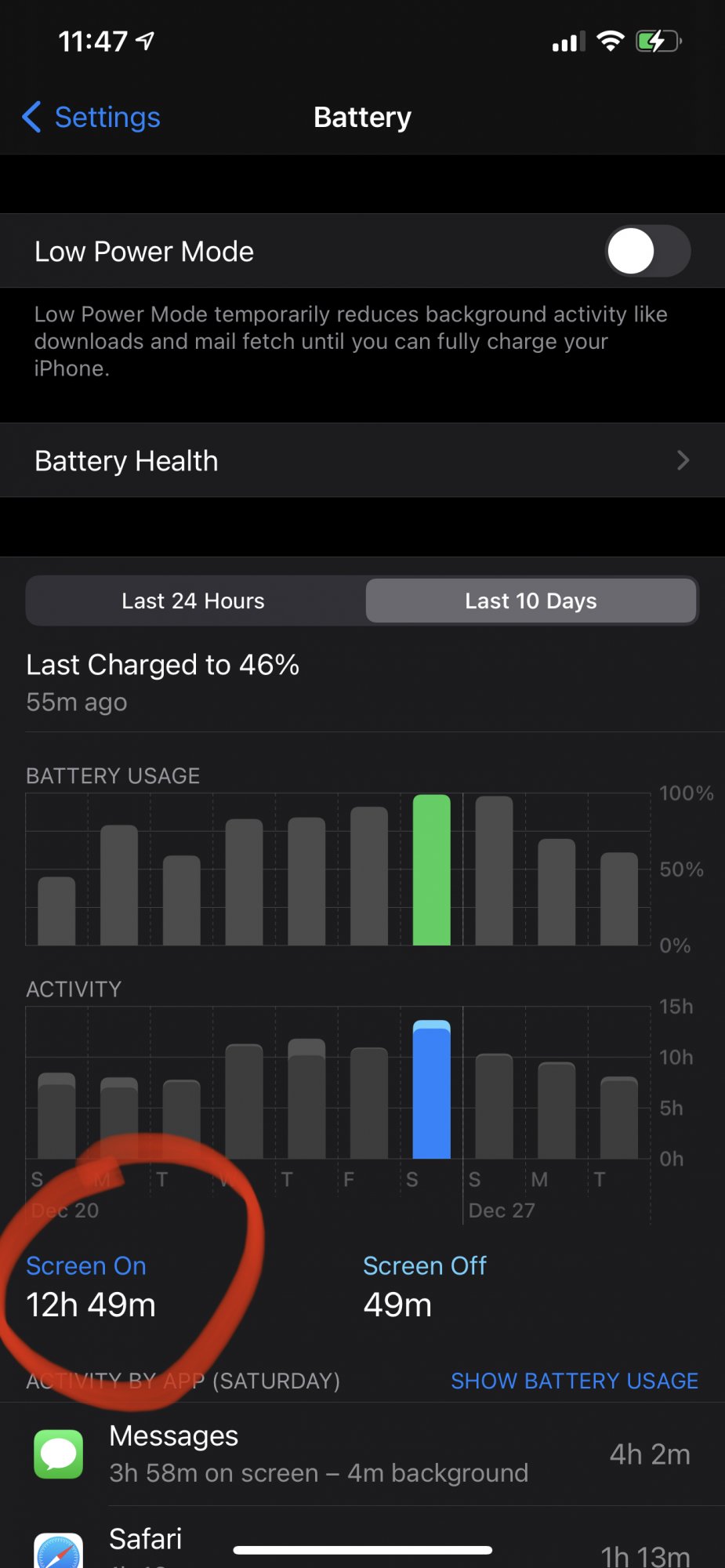Select the Dec 27 Sunday activity bar
725x1568 pixels.
[x=494, y=1106]
